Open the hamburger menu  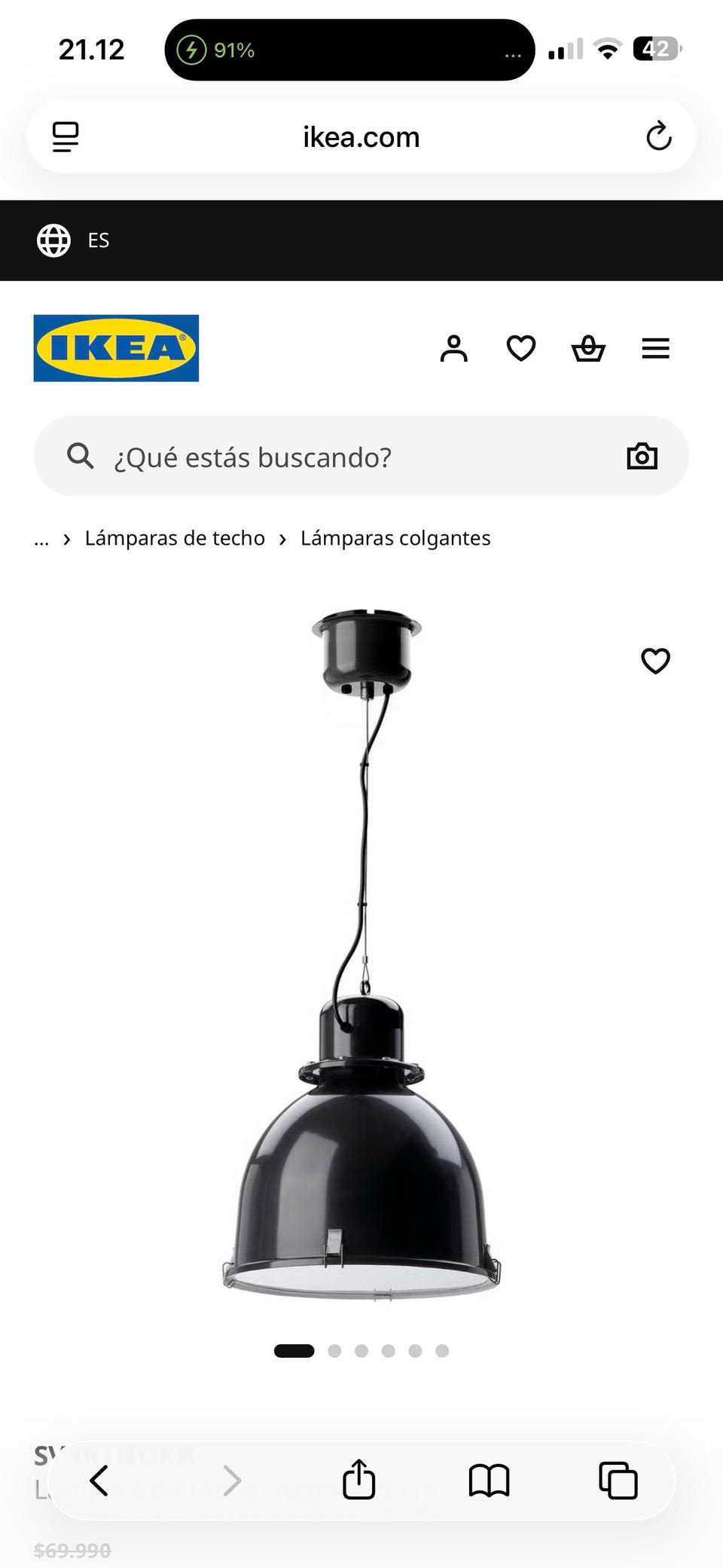click(655, 348)
